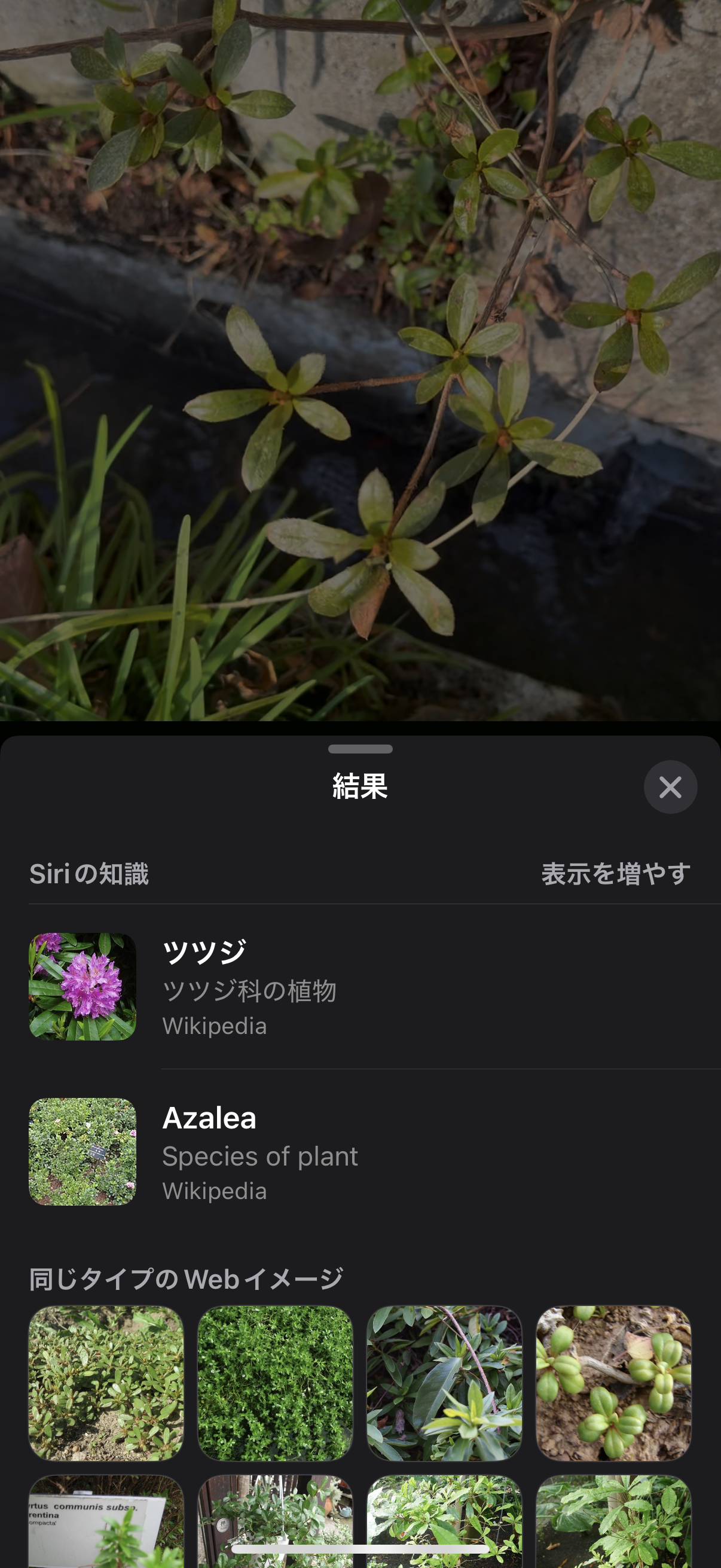
Task: Open the web image of seedlings on brown soil
Action: pos(613,1383)
